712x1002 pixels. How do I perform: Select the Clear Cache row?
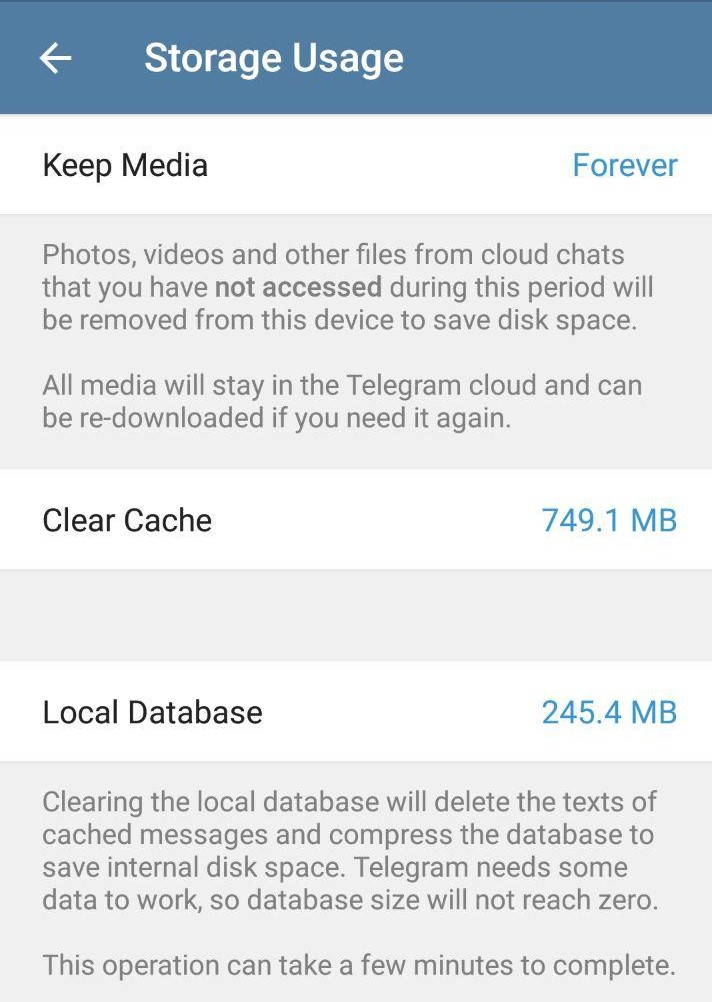[356, 520]
